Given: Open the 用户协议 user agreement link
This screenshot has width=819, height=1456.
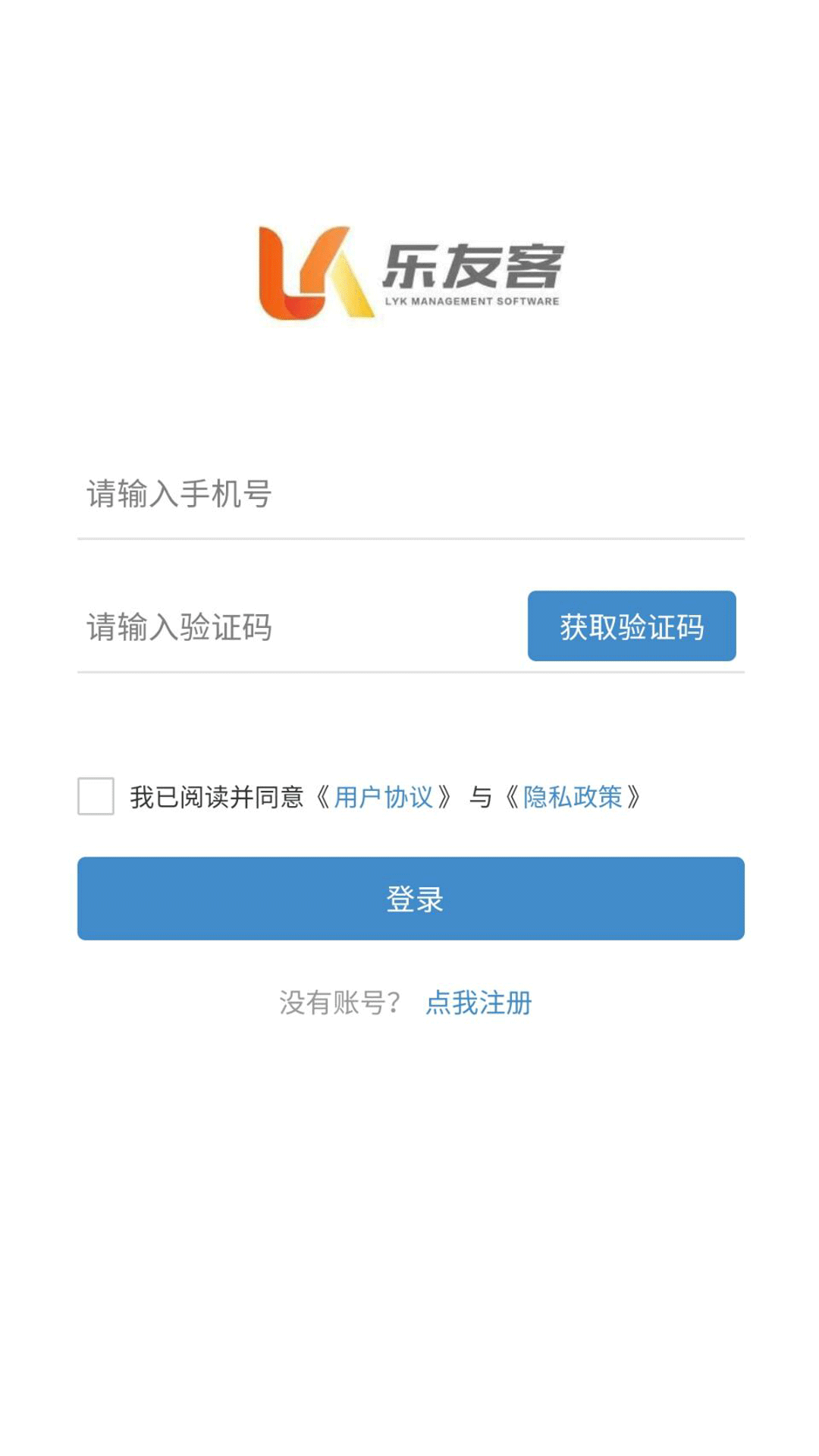Looking at the screenshot, I should tap(383, 797).
